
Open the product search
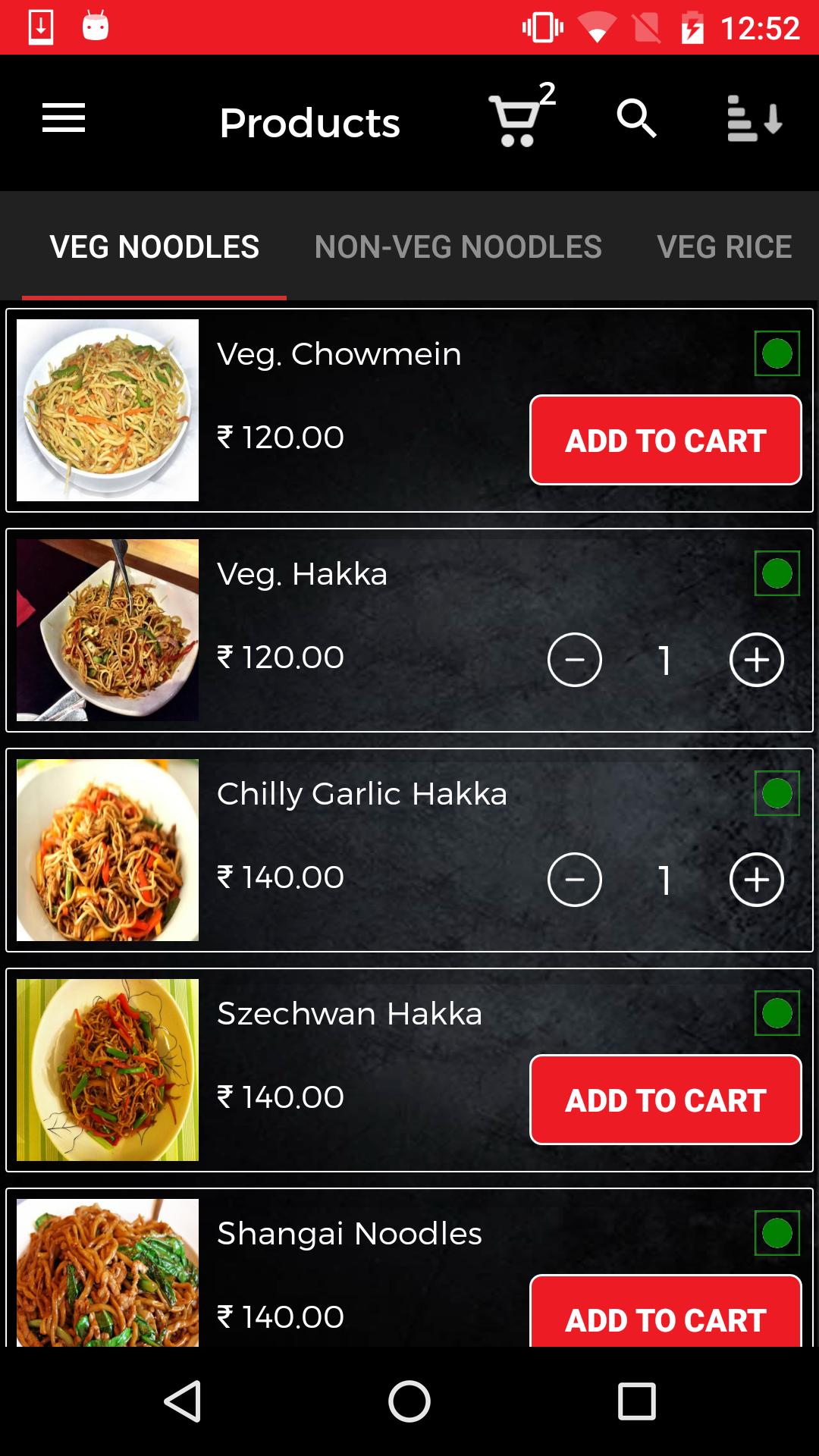coord(635,118)
